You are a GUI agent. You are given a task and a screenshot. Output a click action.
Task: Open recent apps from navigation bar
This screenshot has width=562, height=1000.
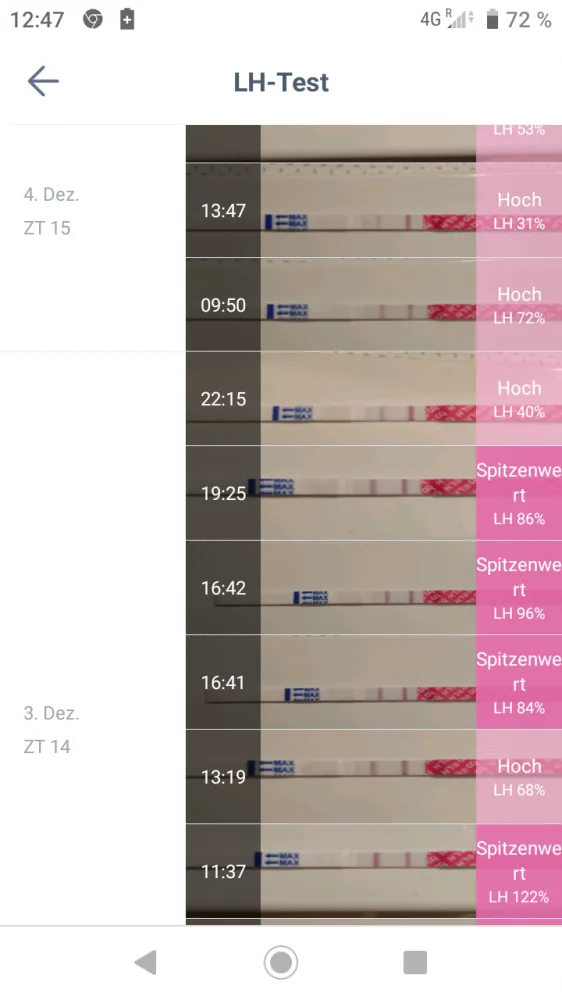pyautogui.click(x=415, y=962)
